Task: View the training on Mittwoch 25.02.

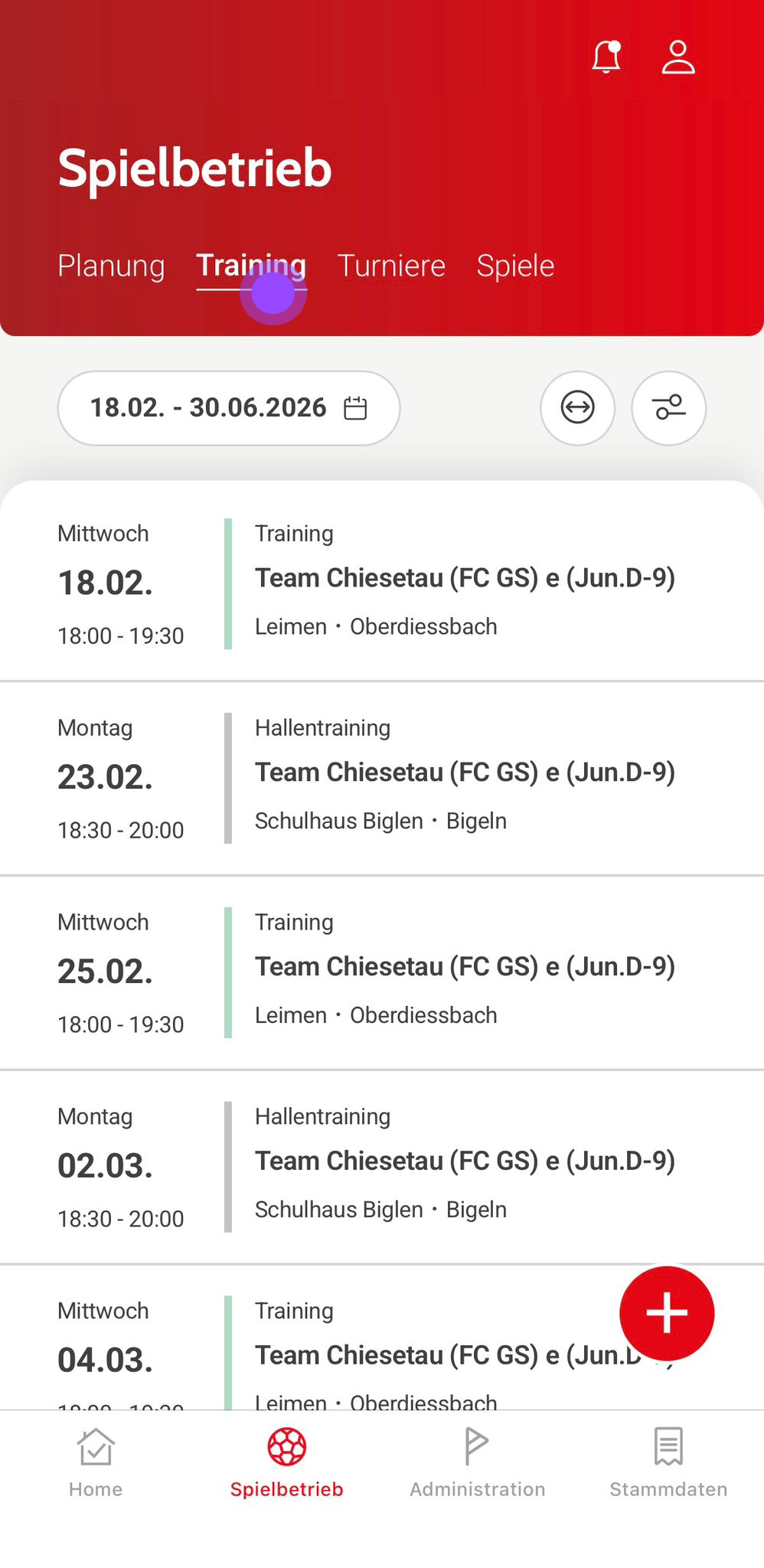Action: [381, 972]
